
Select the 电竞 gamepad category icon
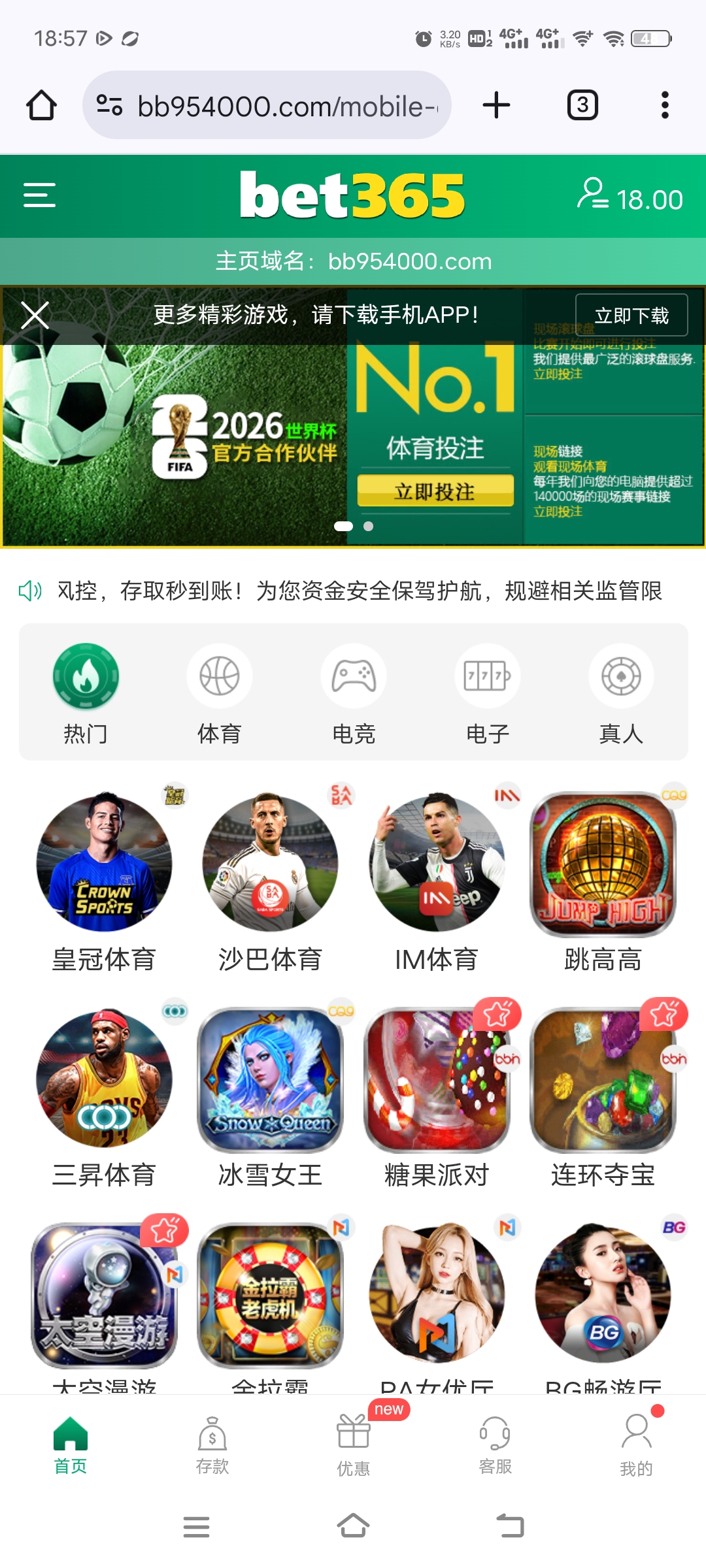point(353,677)
